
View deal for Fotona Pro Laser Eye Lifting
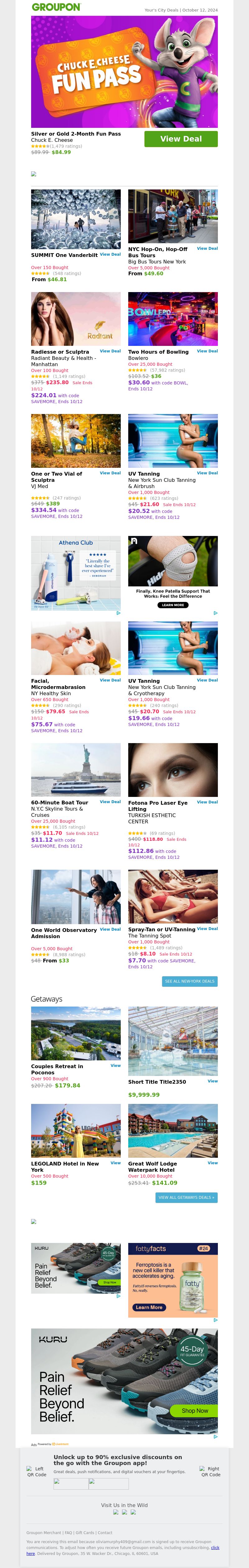207,802
